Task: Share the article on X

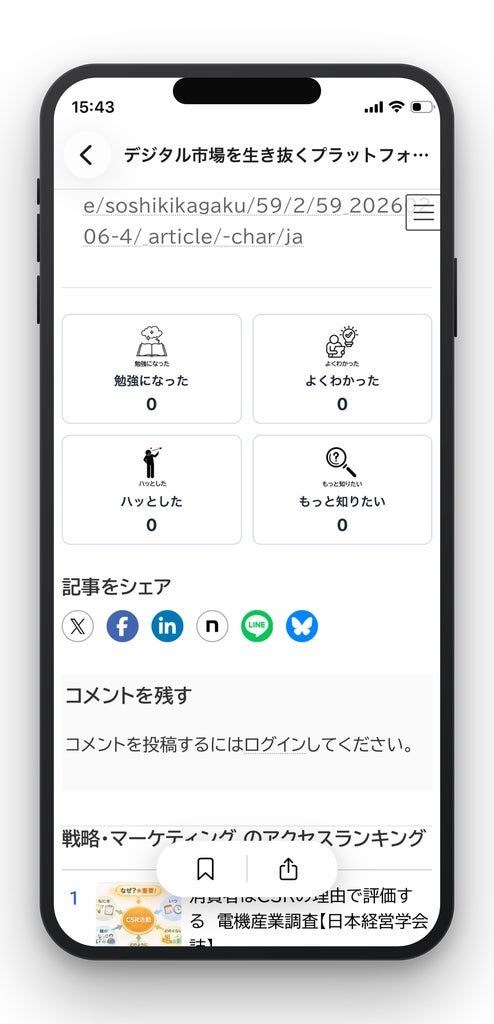Action: coord(78,626)
